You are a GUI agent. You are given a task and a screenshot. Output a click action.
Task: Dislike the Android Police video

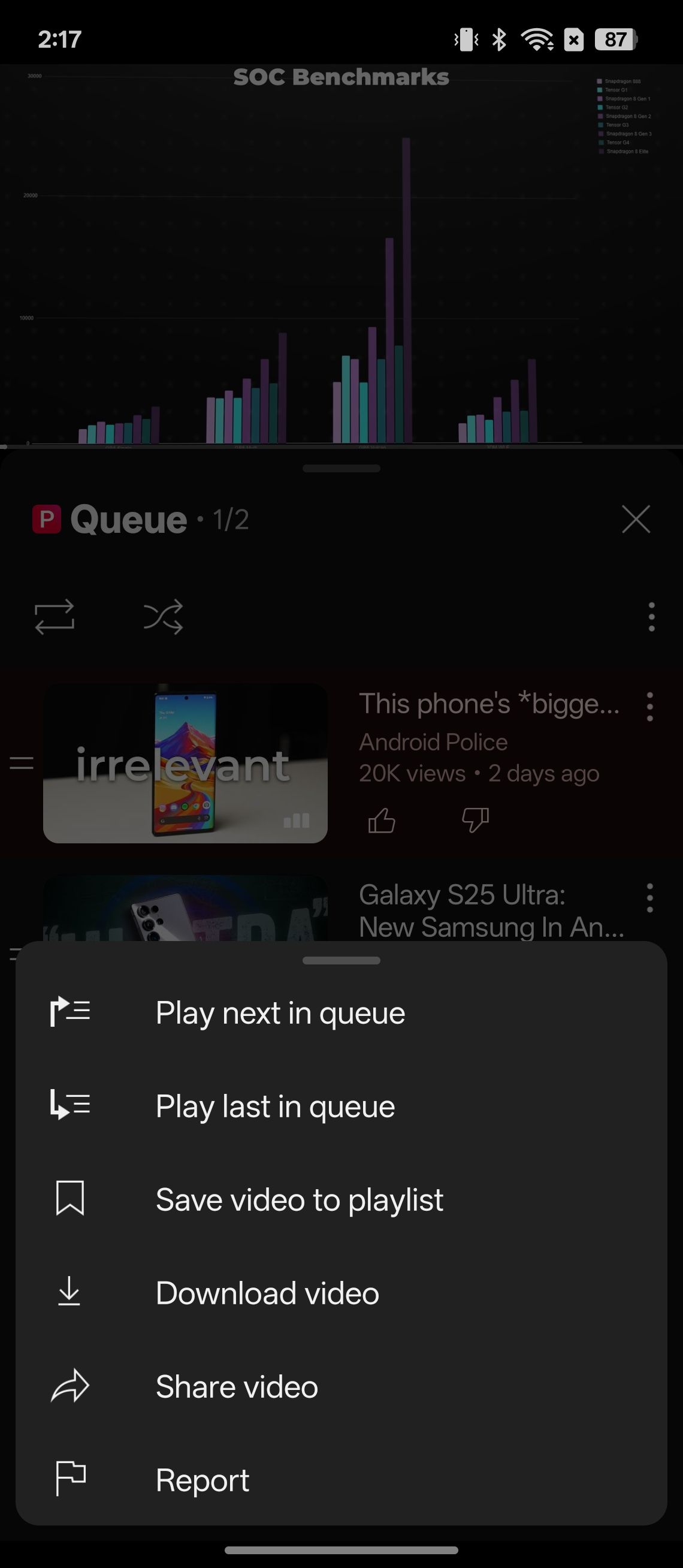(476, 821)
